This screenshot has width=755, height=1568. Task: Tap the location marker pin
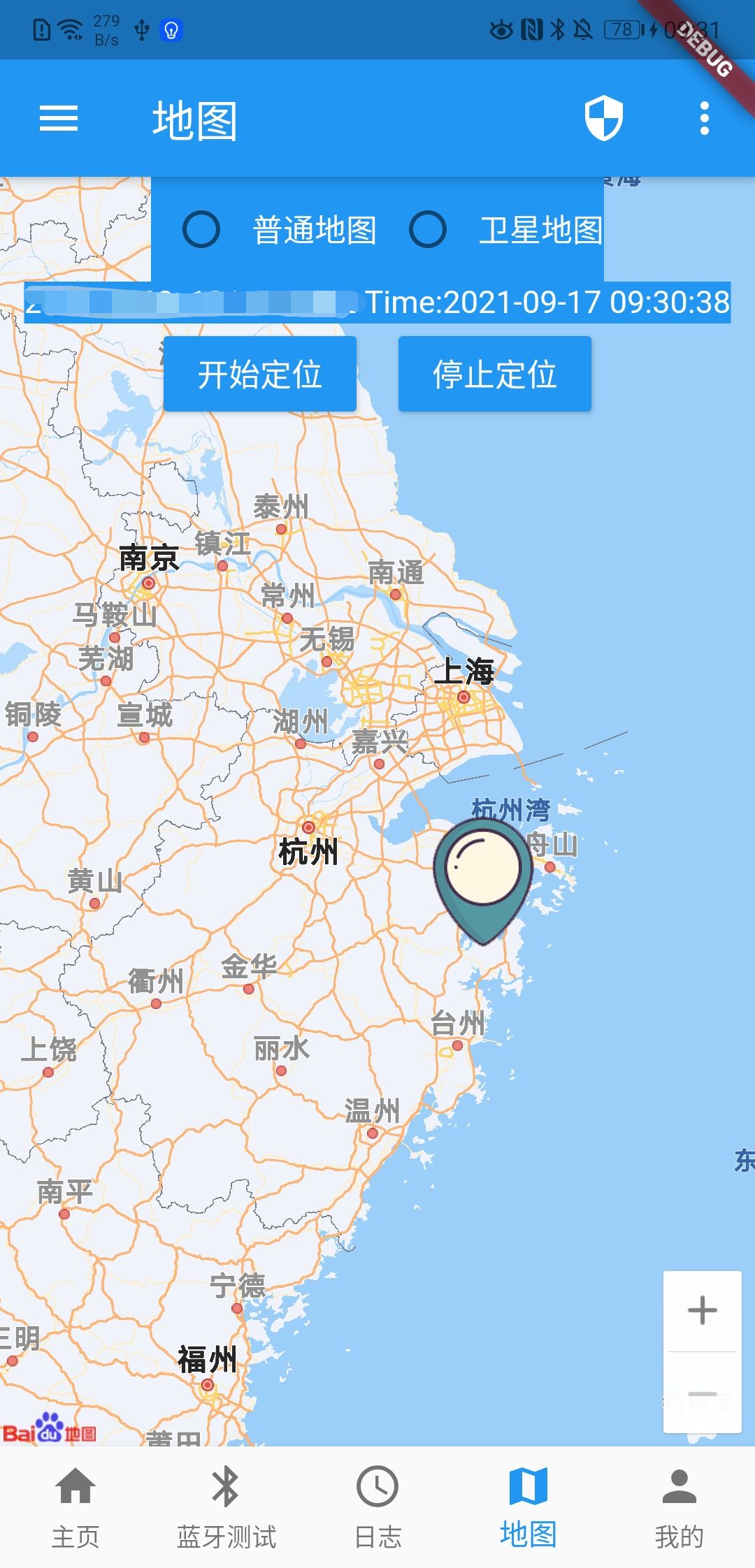point(483,875)
